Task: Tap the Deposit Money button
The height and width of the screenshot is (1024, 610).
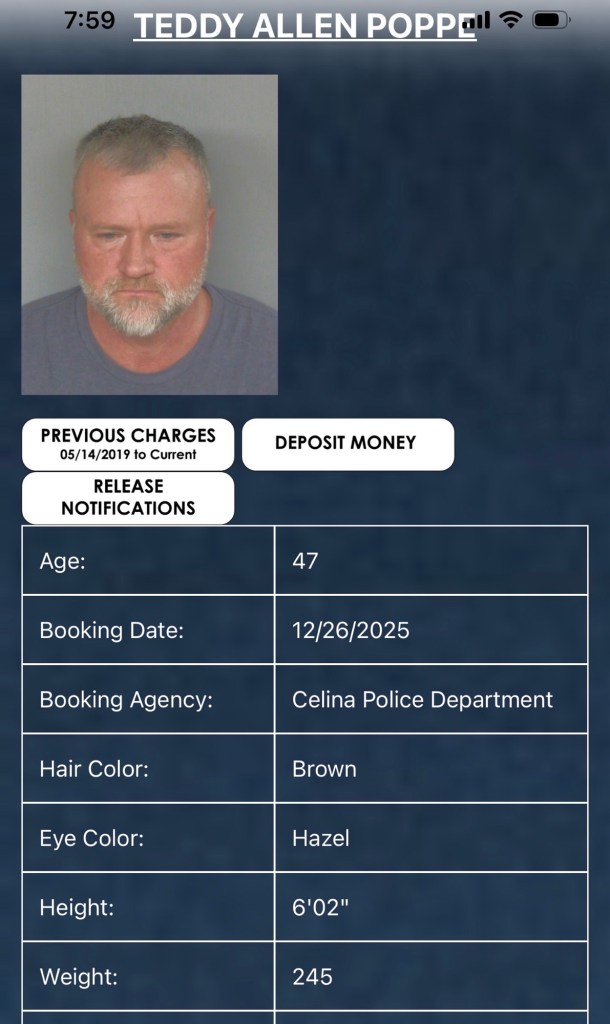Action: pos(347,443)
